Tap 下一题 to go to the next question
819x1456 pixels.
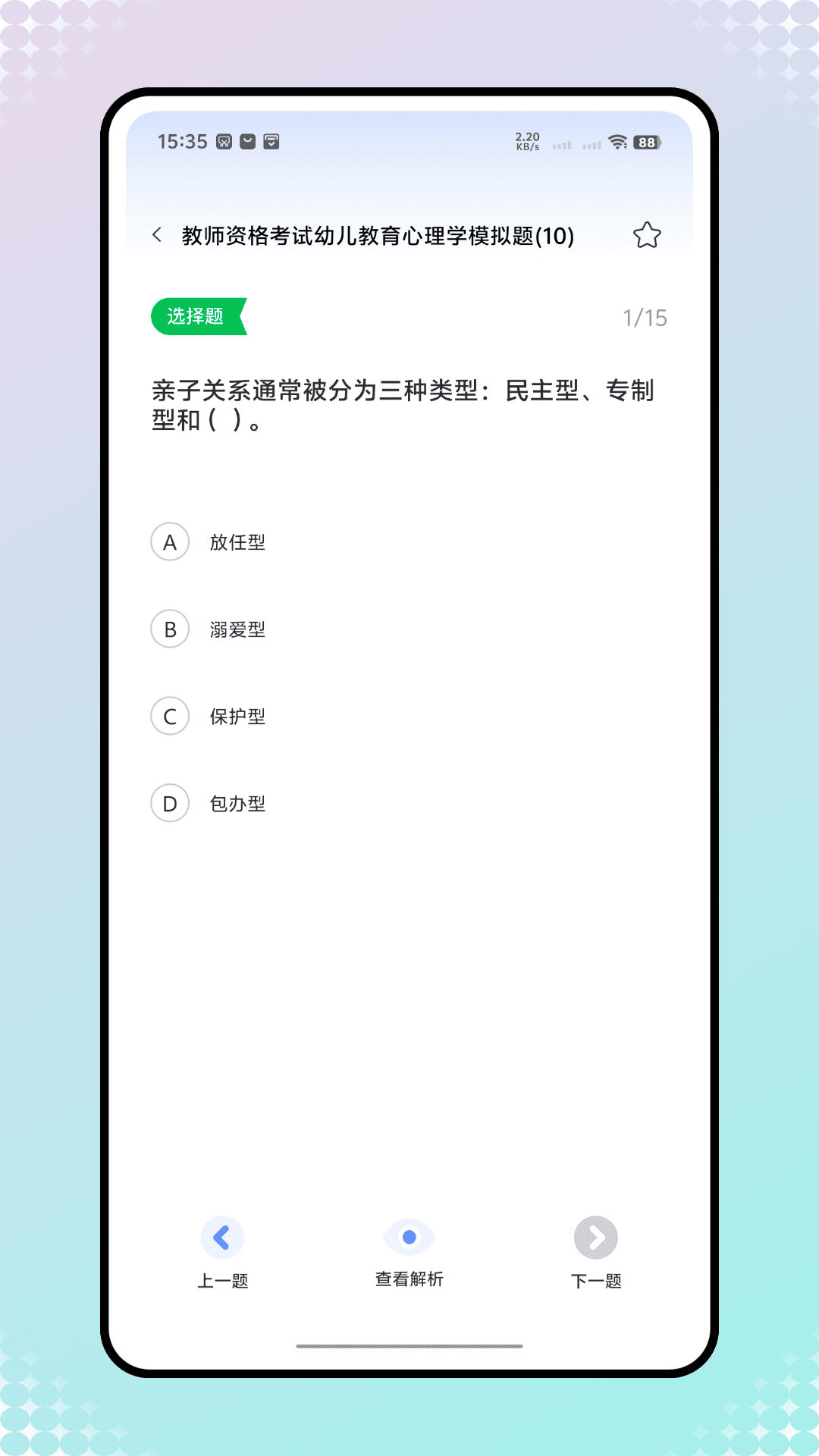[x=596, y=1278]
